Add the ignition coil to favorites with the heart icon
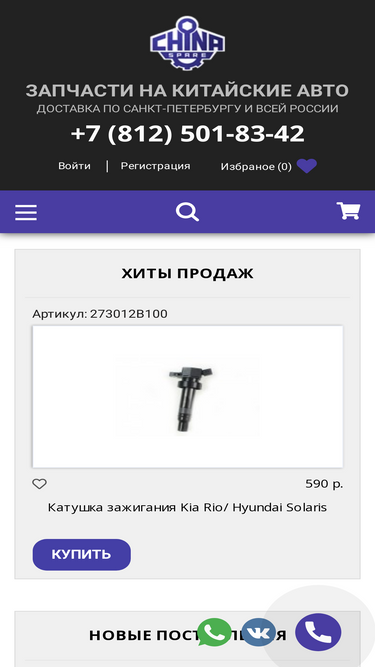Viewport: 375px width, 667px height. 40,484
